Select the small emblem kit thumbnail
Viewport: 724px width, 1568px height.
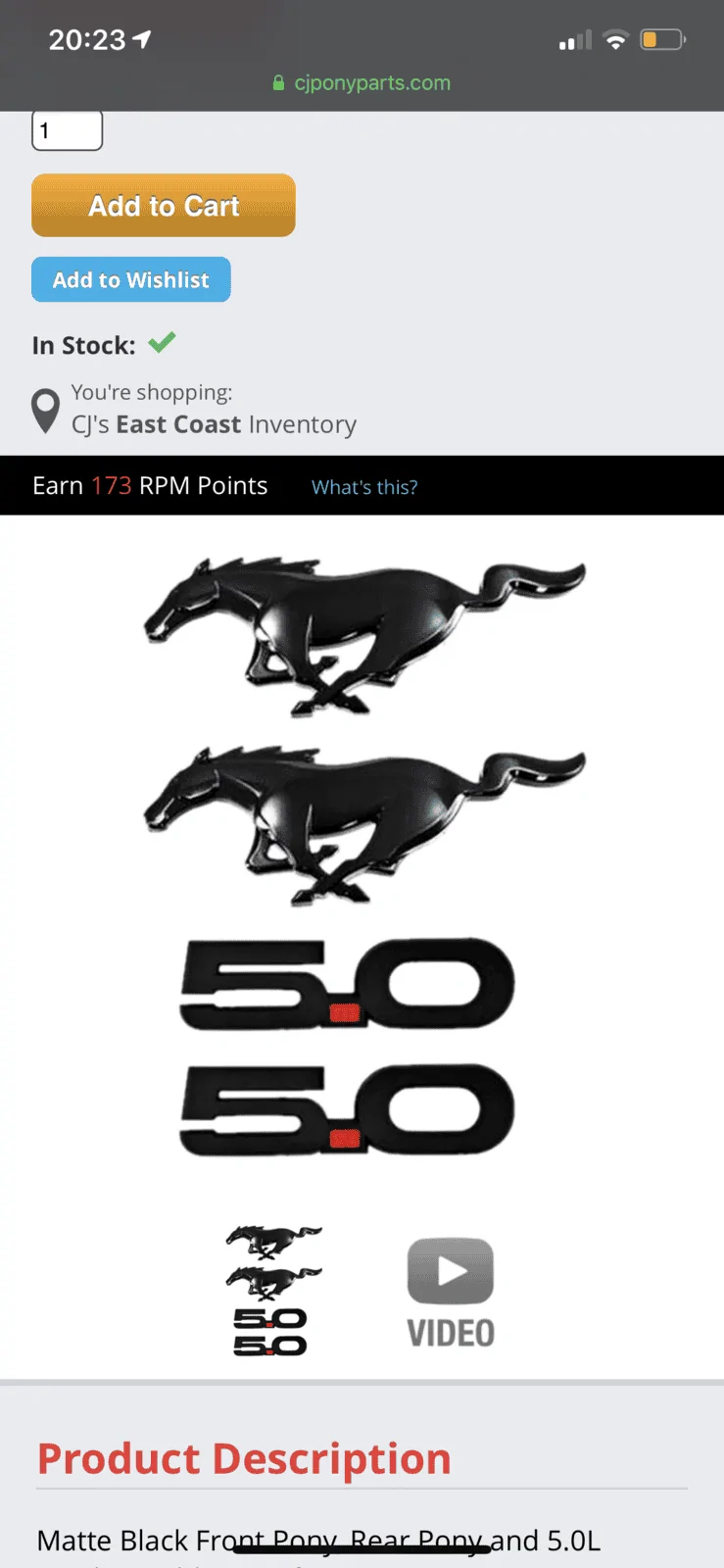(272, 1291)
